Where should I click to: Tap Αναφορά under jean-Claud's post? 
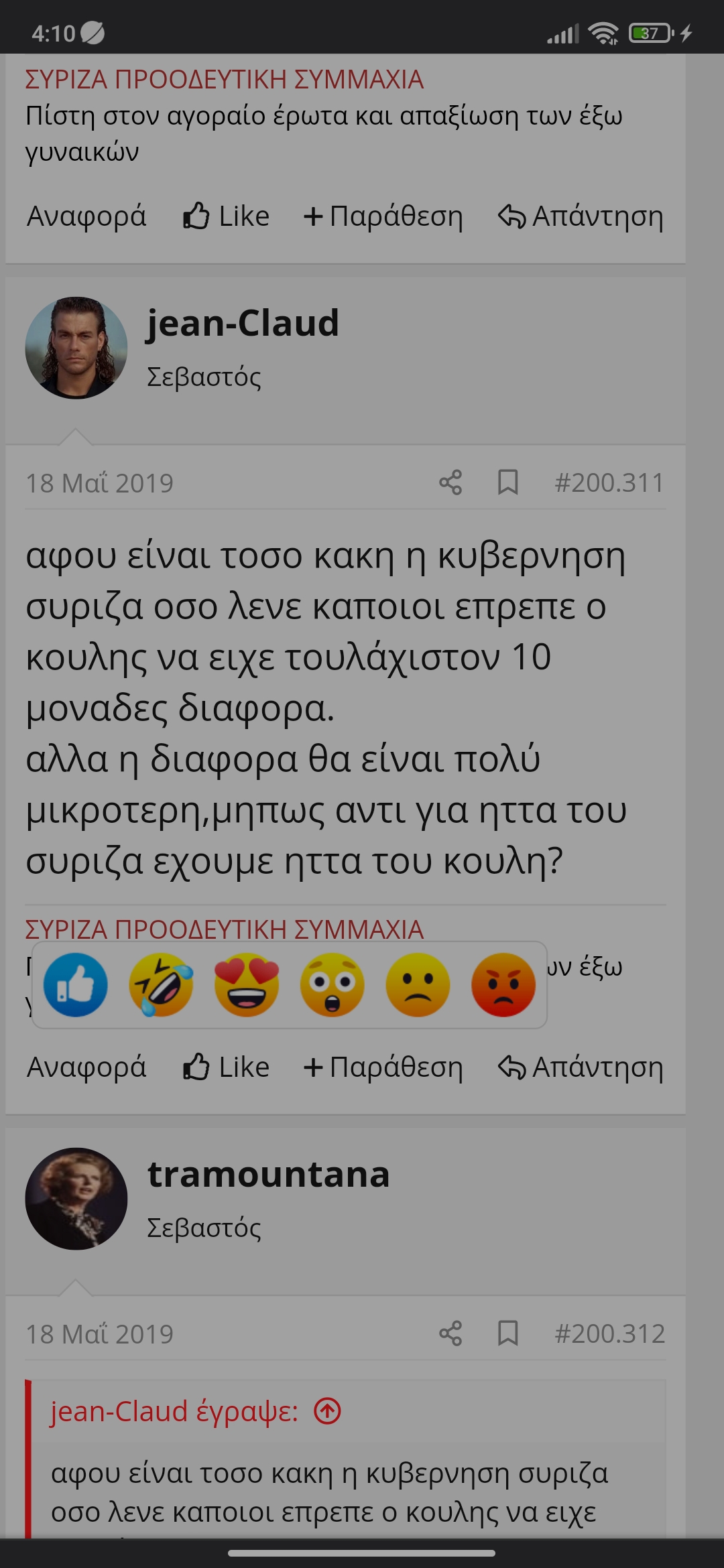(x=86, y=1067)
